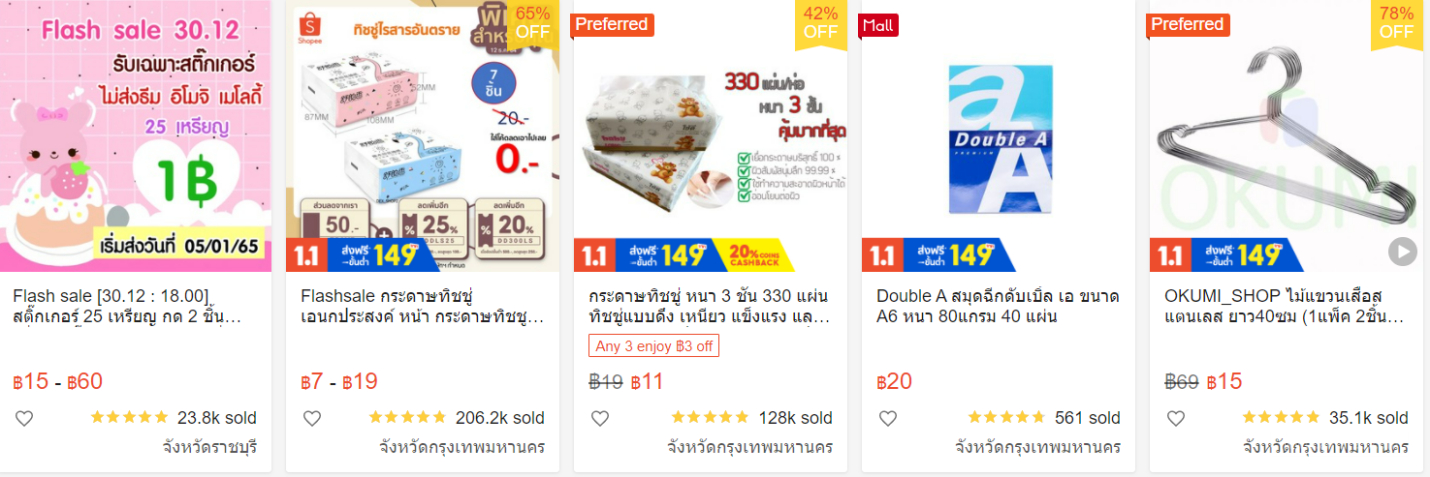
Task: Like the Flashsale tissue item with 206.2k sold
Action: click(x=312, y=418)
